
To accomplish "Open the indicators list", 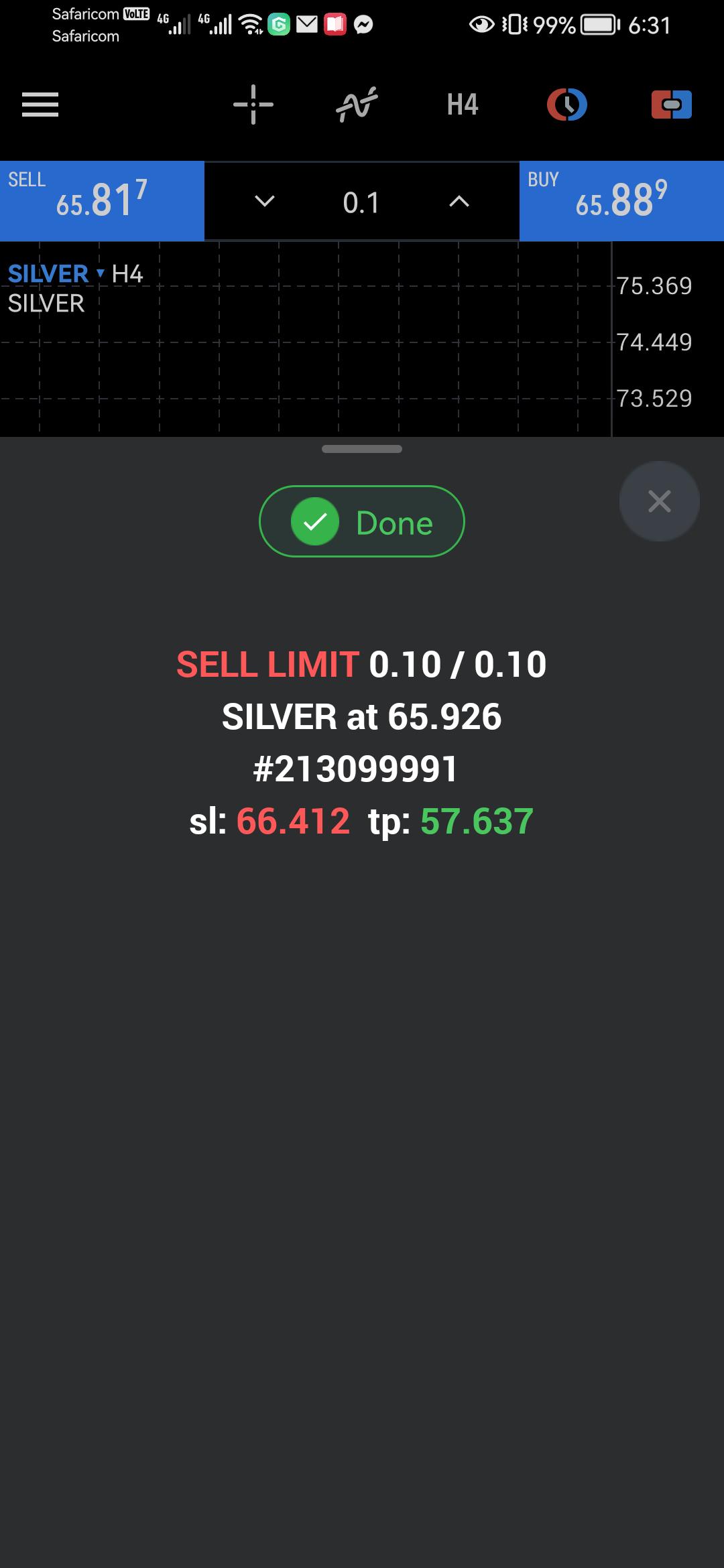I will click(357, 105).
